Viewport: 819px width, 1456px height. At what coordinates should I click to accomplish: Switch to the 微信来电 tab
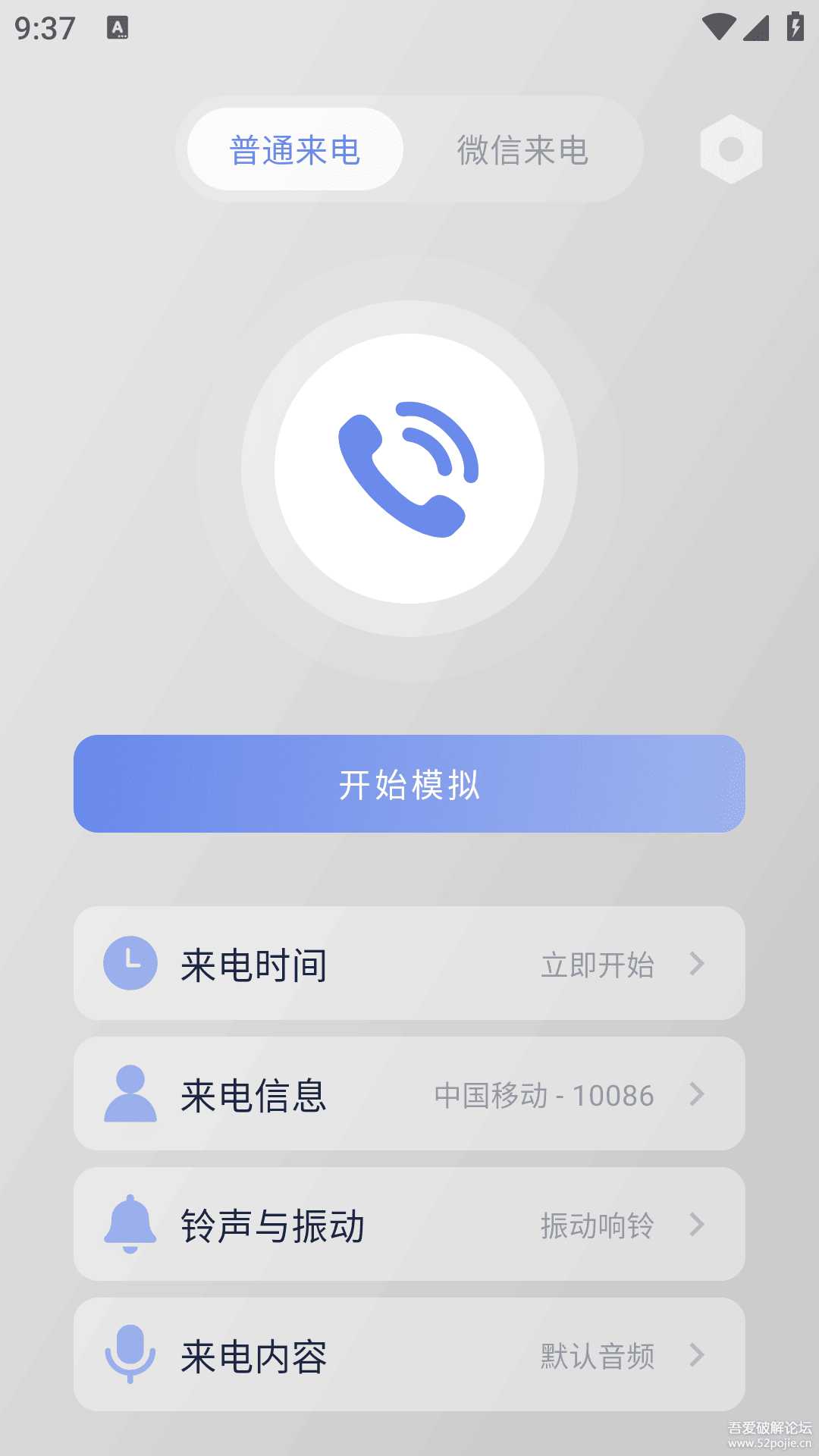[522, 149]
